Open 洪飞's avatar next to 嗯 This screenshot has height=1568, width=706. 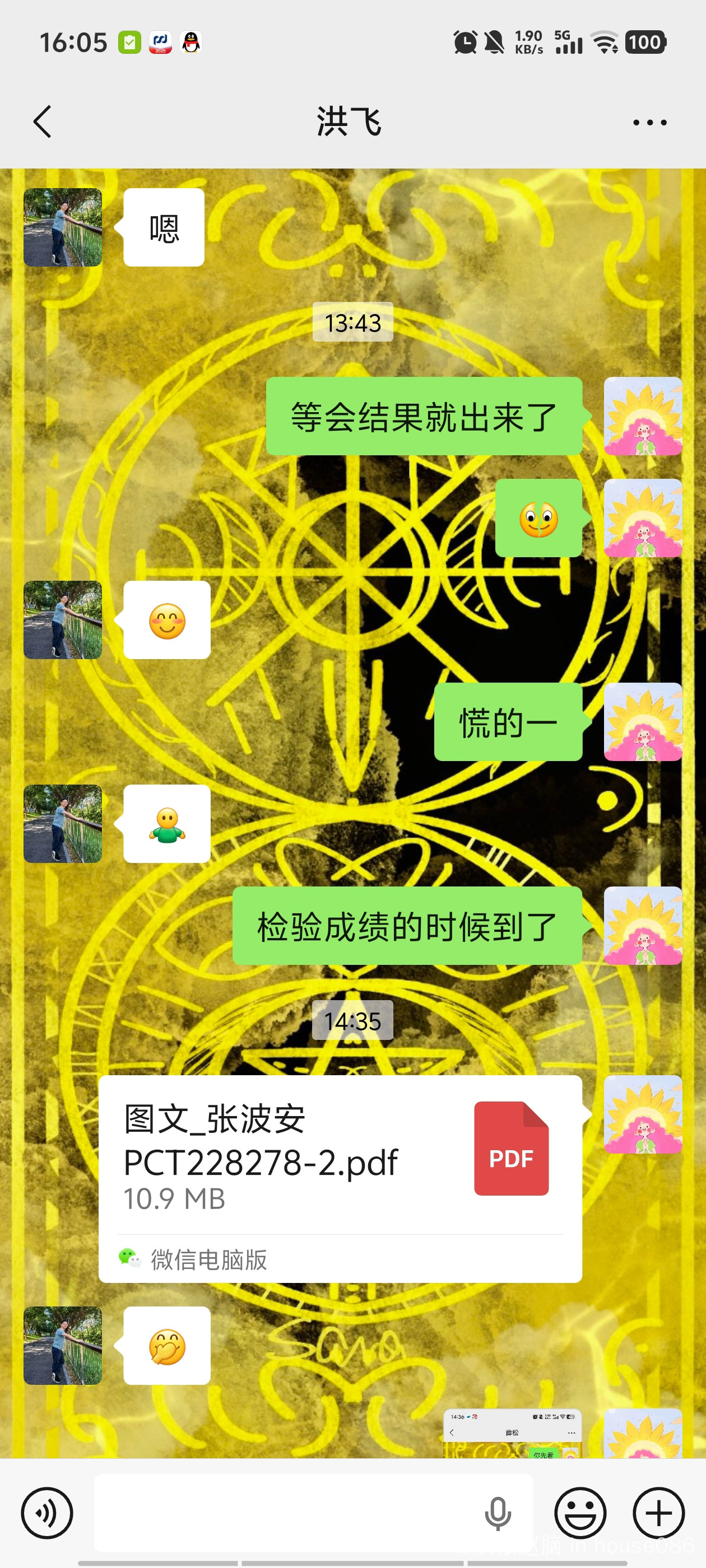pyautogui.click(x=63, y=227)
